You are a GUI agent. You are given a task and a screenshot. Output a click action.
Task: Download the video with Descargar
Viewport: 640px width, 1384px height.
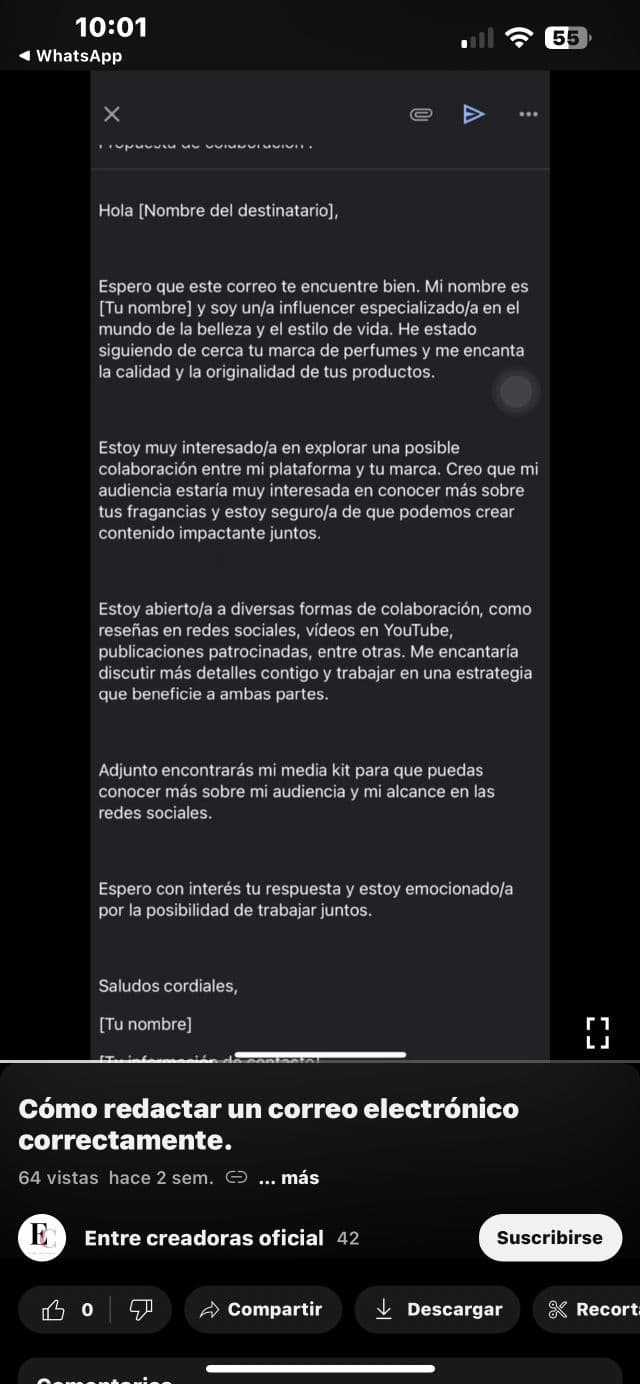(440, 1309)
